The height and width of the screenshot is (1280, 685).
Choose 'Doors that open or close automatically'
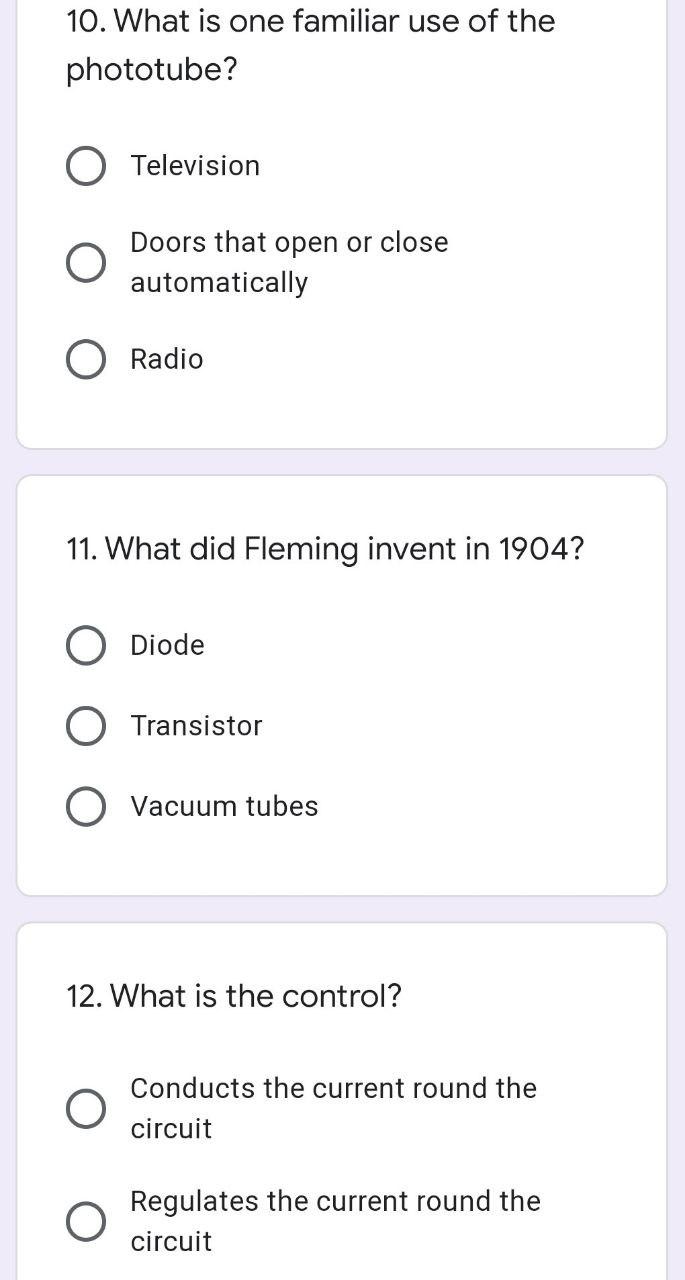86,262
